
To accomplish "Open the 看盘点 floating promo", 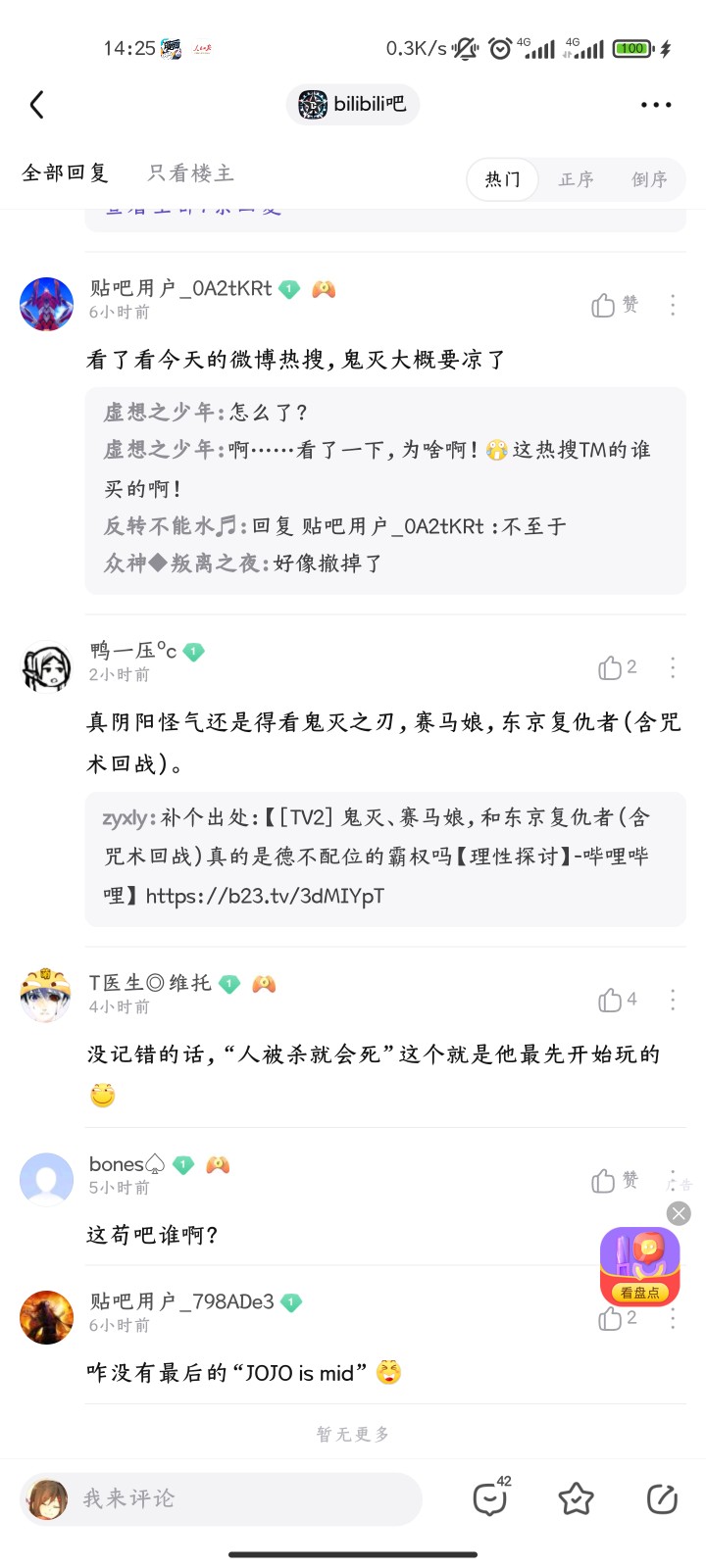I will pyautogui.click(x=640, y=1266).
